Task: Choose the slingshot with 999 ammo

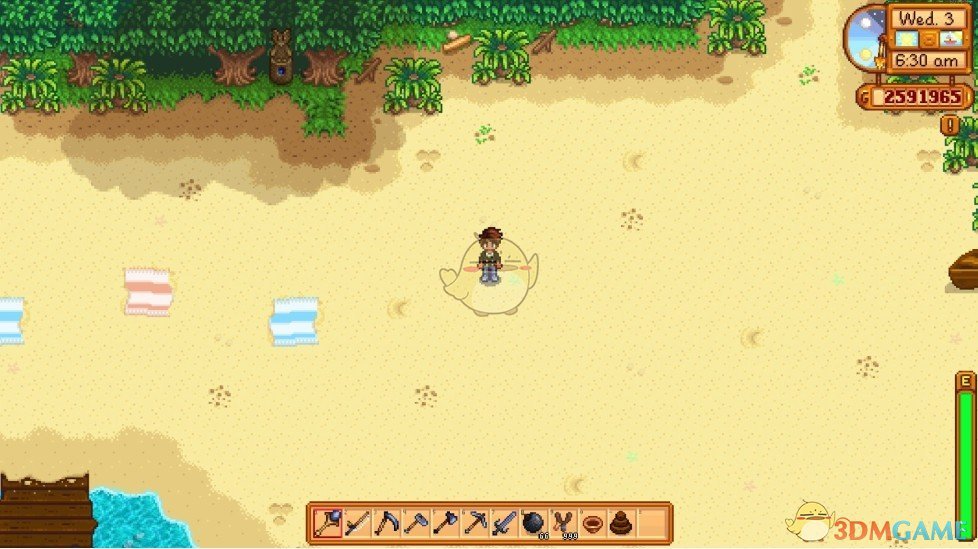Action: click(562, 522)
